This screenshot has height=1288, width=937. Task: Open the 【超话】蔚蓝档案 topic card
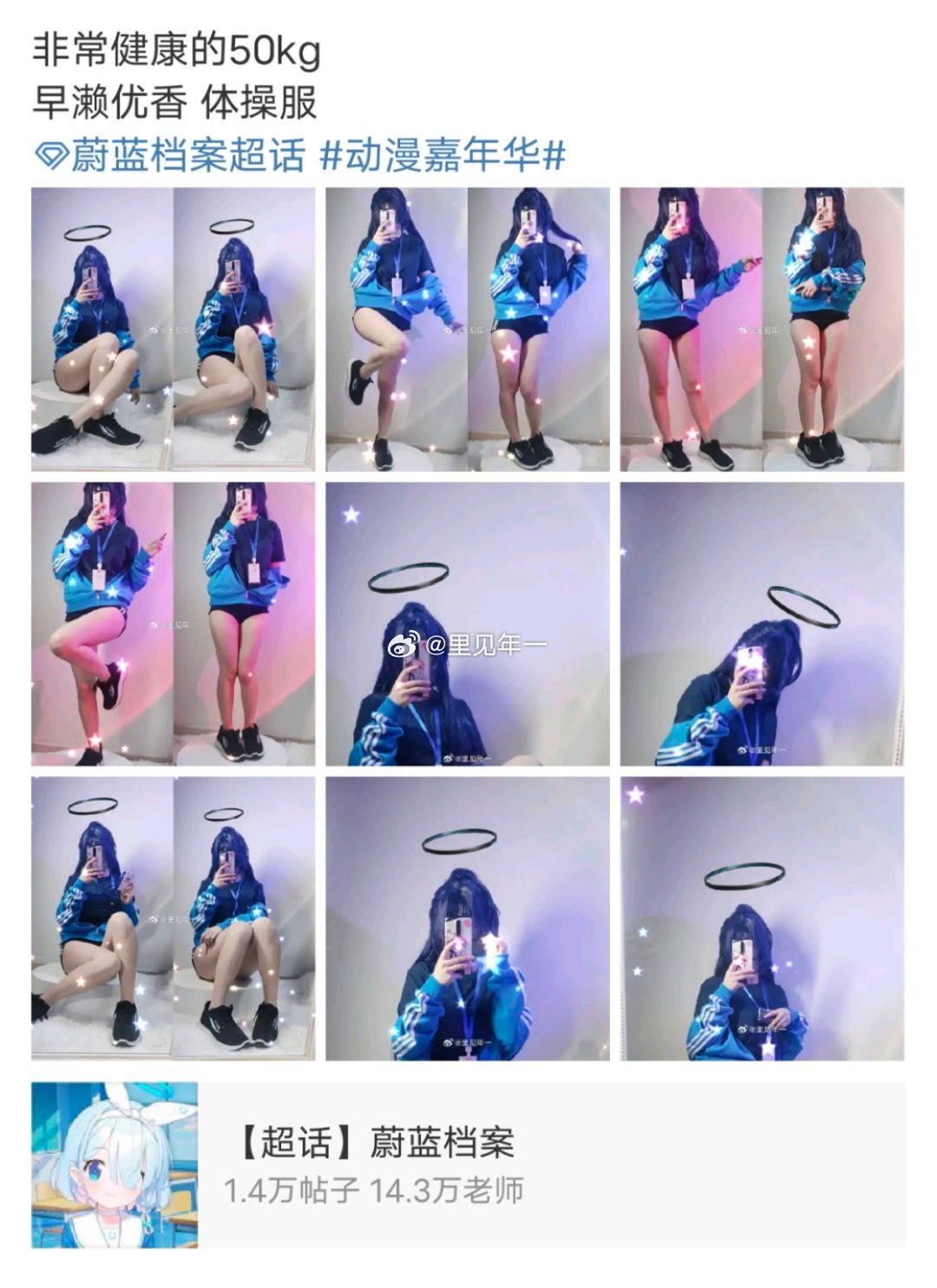click(x=467, y=1165)
